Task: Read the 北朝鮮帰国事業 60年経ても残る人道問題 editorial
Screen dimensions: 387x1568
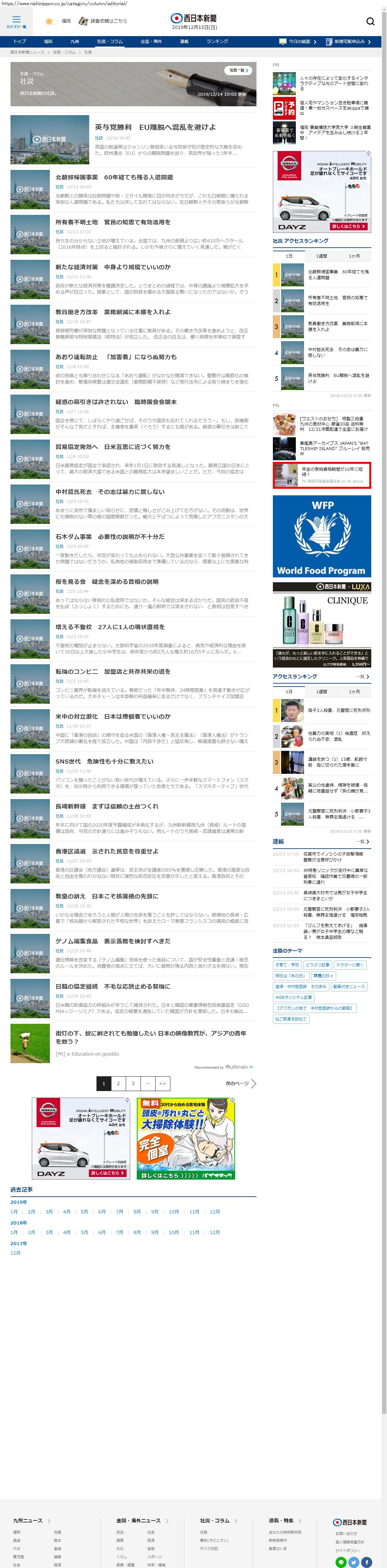Action: (114, 177)
